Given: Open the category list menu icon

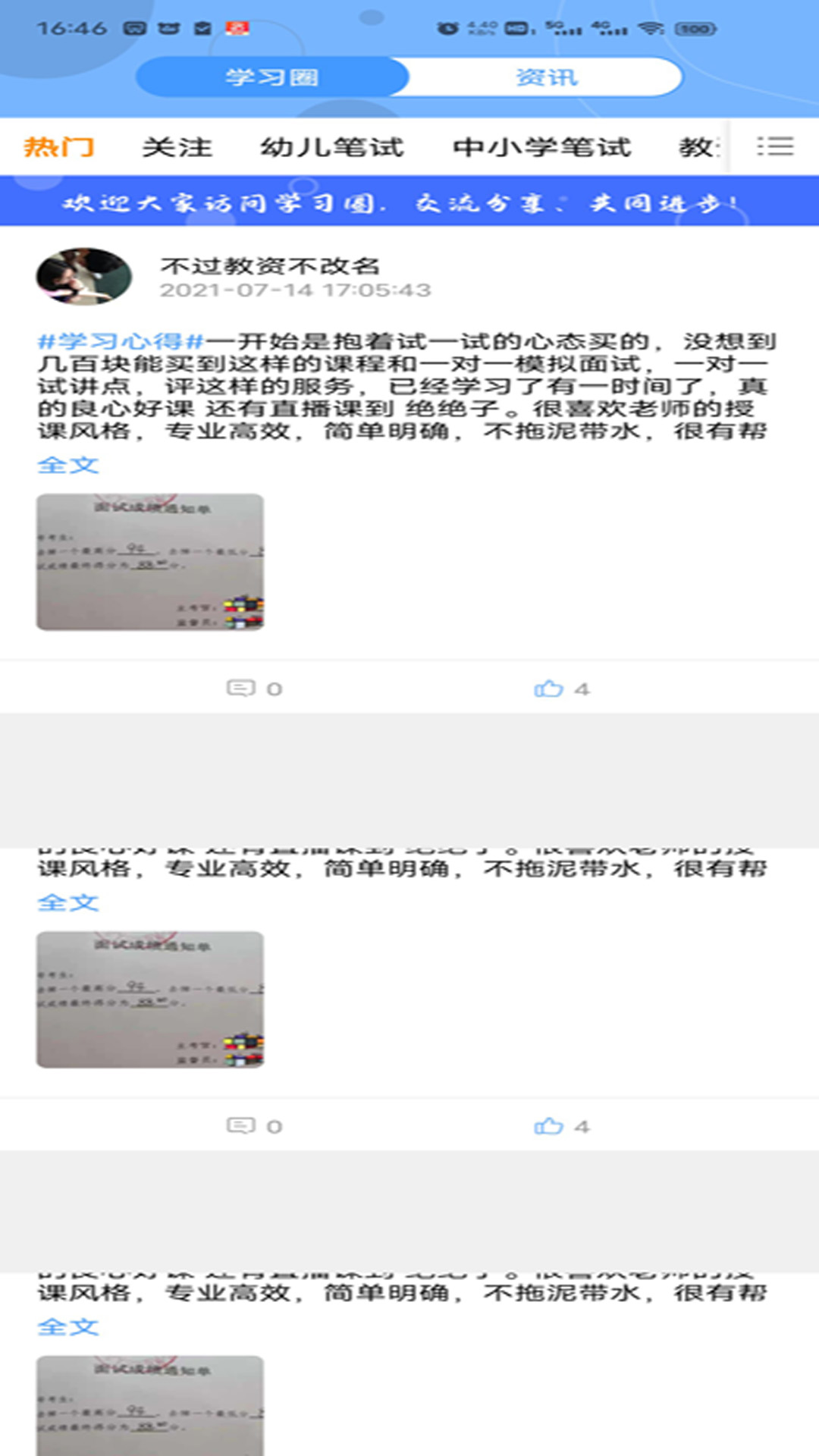Looking at the screenshot, I should [x=775, y=146].
